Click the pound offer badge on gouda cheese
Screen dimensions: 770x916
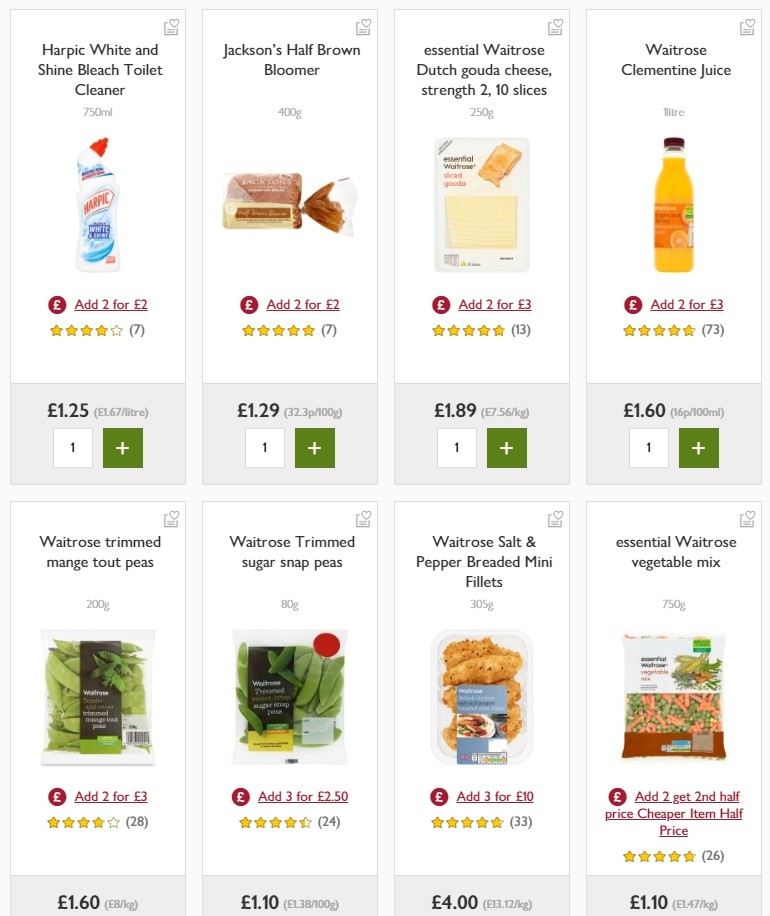click(441, 304)
